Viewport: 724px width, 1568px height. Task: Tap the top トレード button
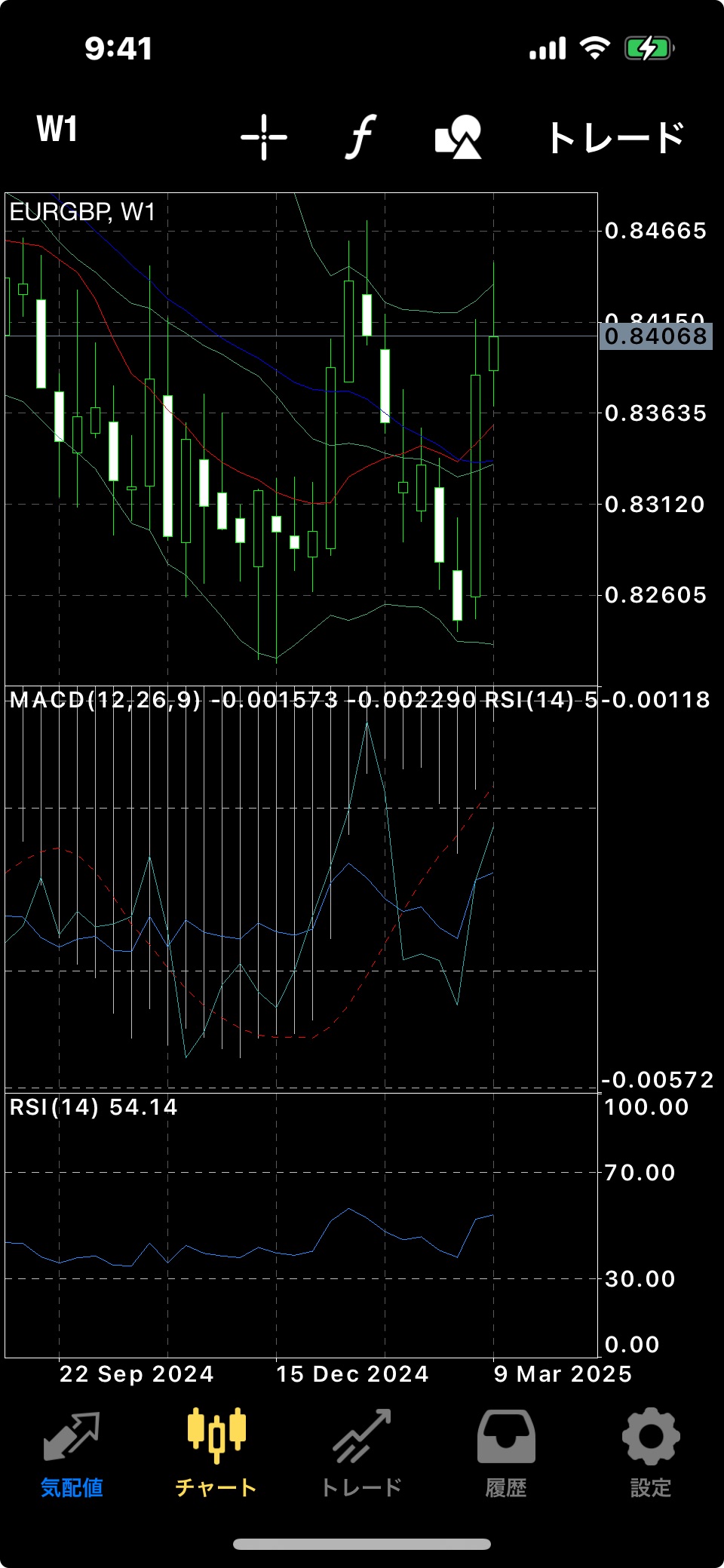(x=616, y=138)
